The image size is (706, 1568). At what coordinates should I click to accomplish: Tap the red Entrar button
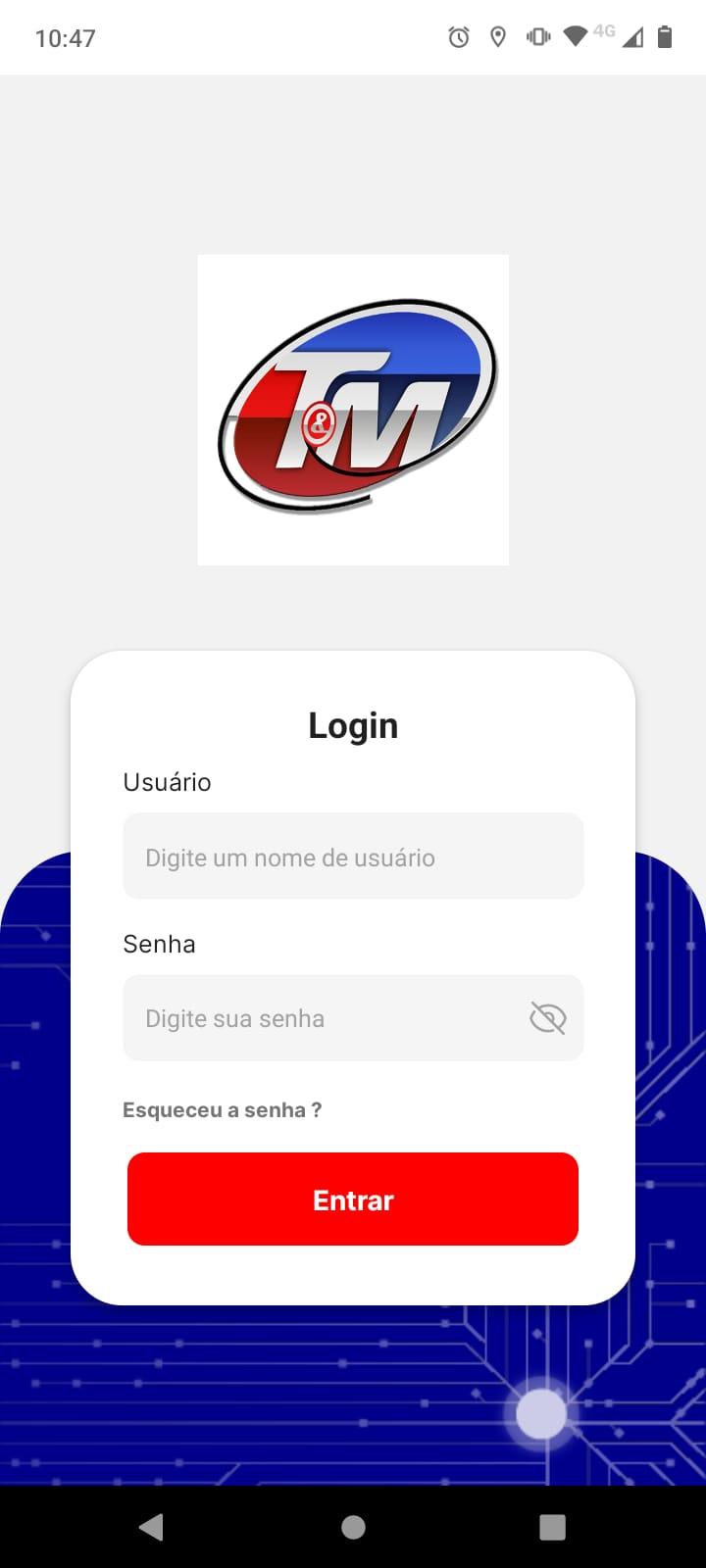353,1200
